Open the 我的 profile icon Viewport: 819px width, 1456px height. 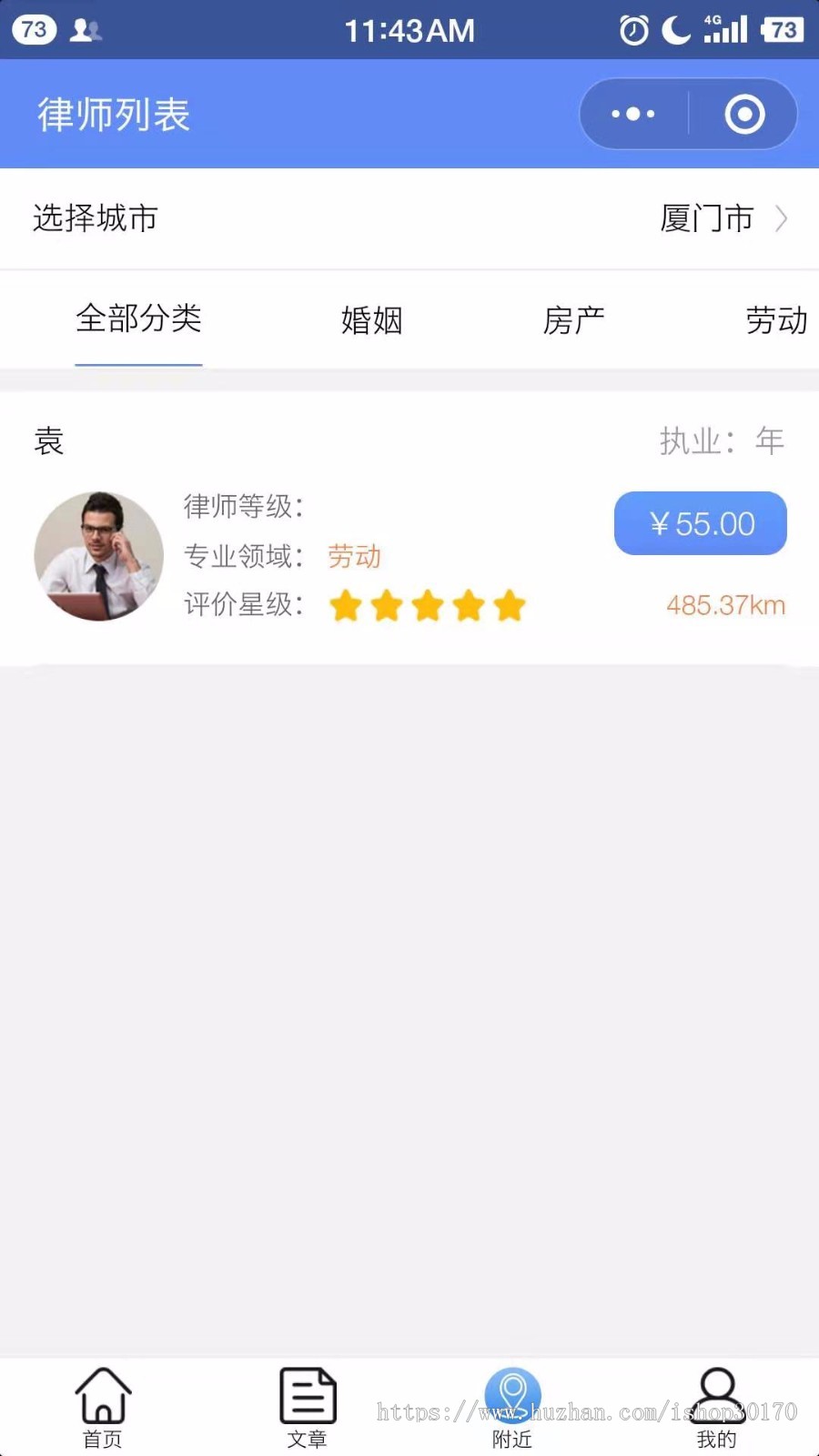click(x=717, y=1401)
